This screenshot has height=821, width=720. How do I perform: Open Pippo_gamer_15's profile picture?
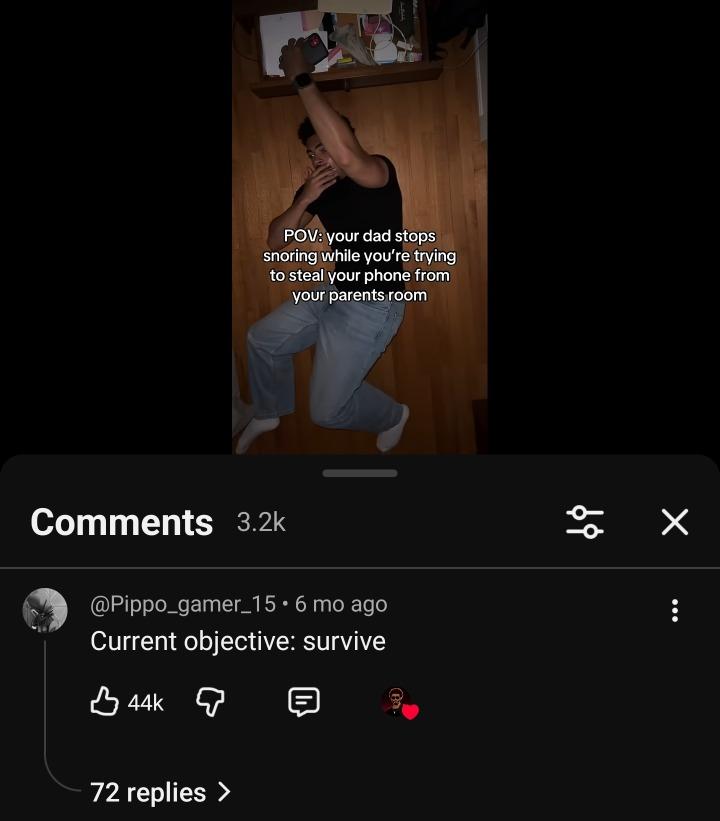pyautogui.click(x=45, y=610)
